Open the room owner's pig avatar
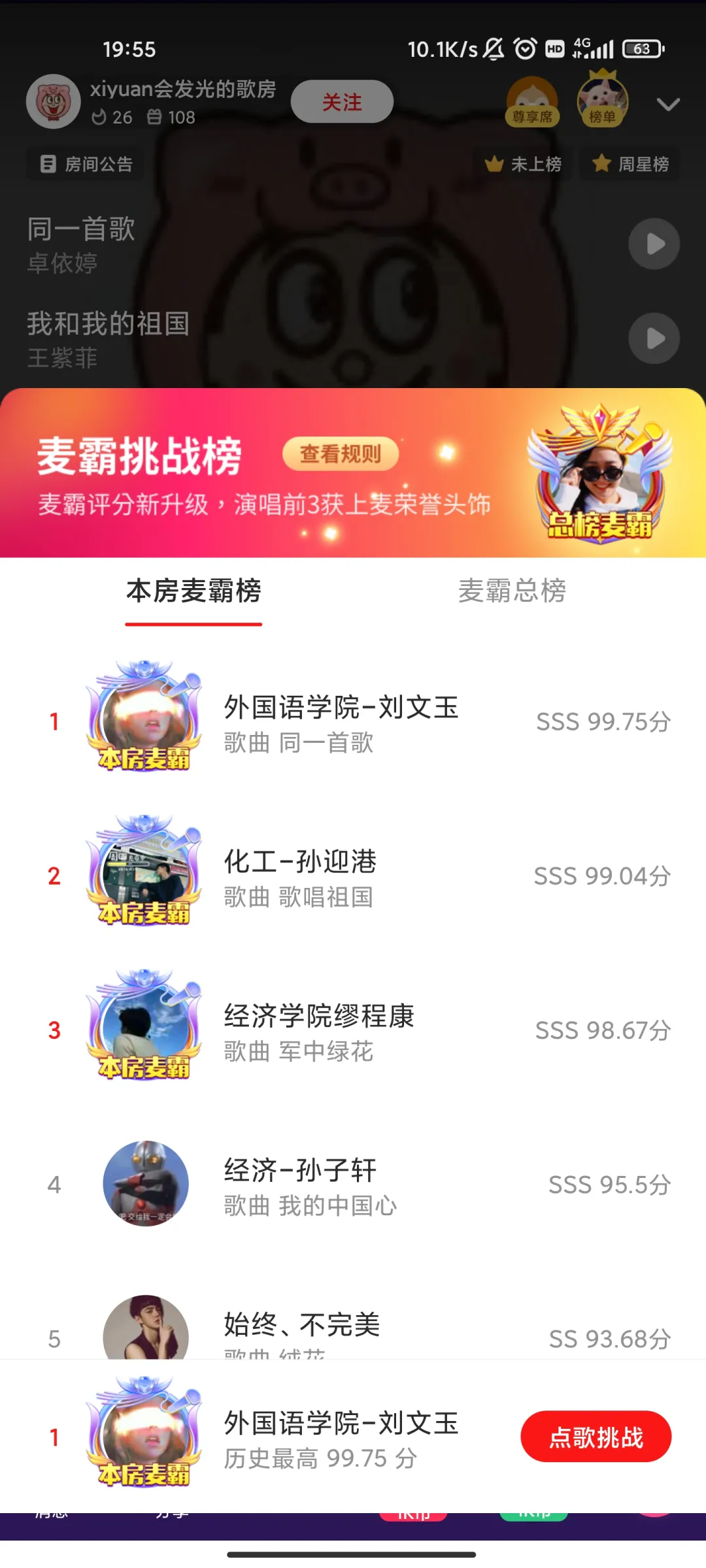 (53, 102)
